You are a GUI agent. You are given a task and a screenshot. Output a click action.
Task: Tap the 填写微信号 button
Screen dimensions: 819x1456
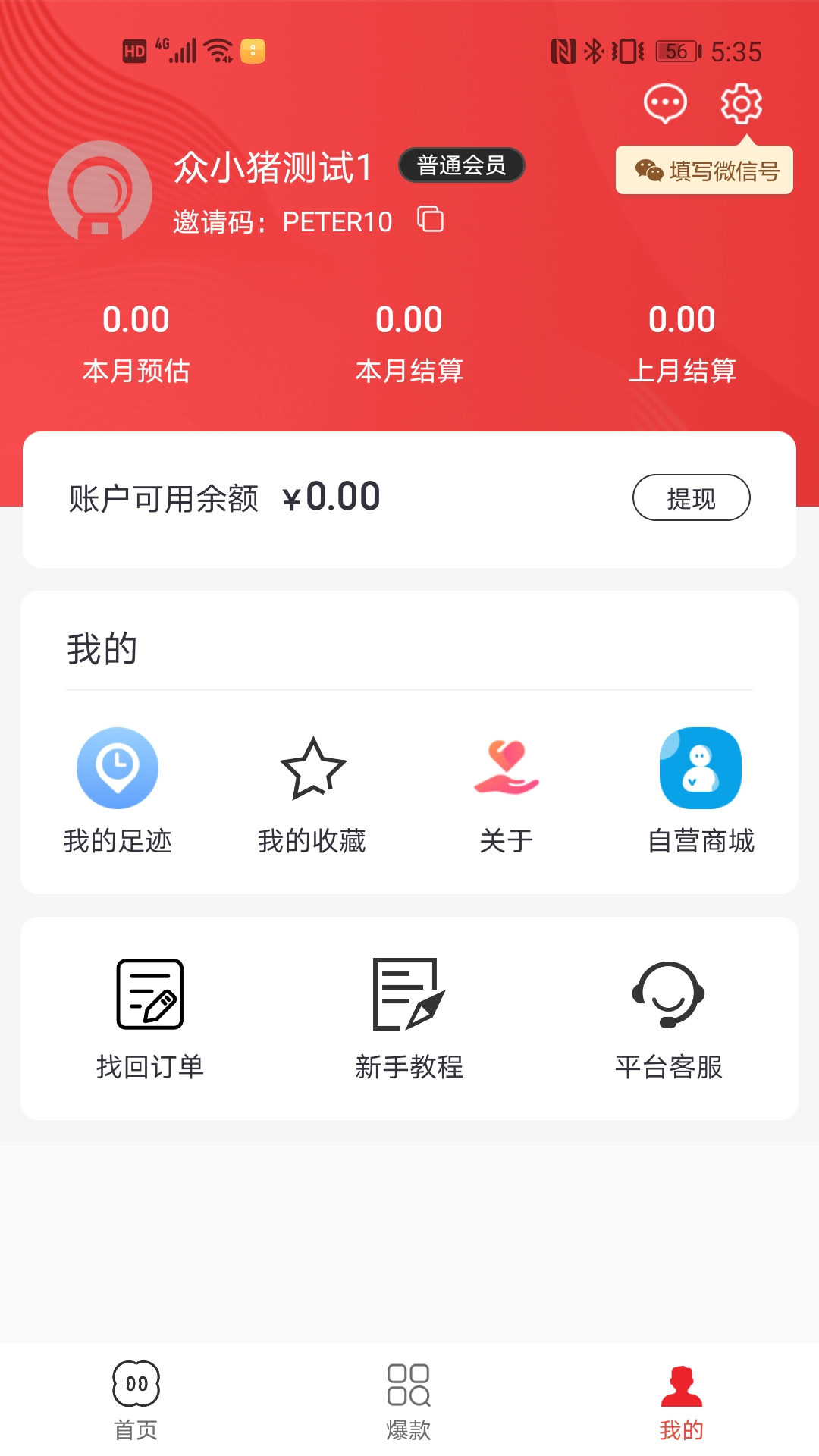pyautogui.click(x=704, y=171)
